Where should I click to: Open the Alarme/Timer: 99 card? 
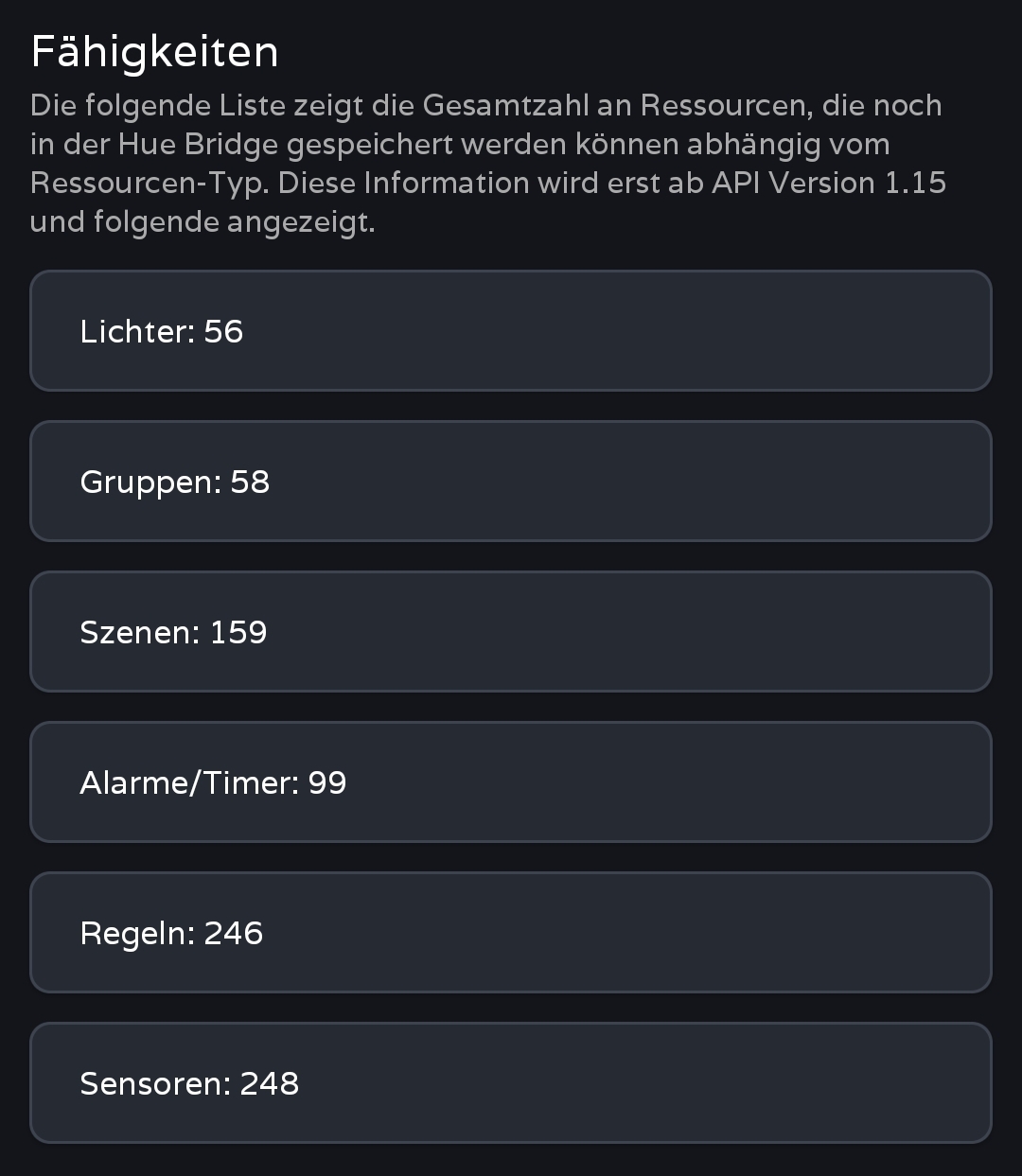pyautogui.click(x=511, y=782)
